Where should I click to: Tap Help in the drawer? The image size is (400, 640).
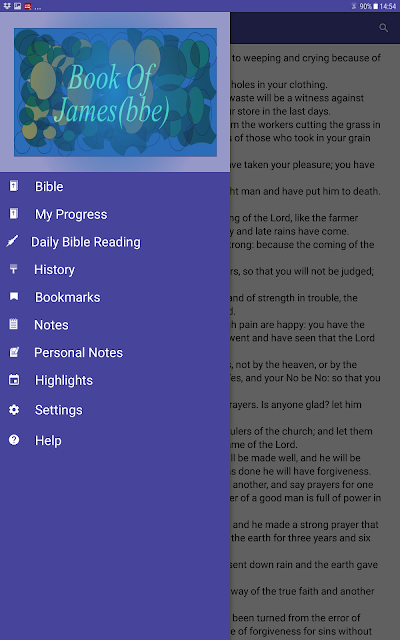[115, 441]
